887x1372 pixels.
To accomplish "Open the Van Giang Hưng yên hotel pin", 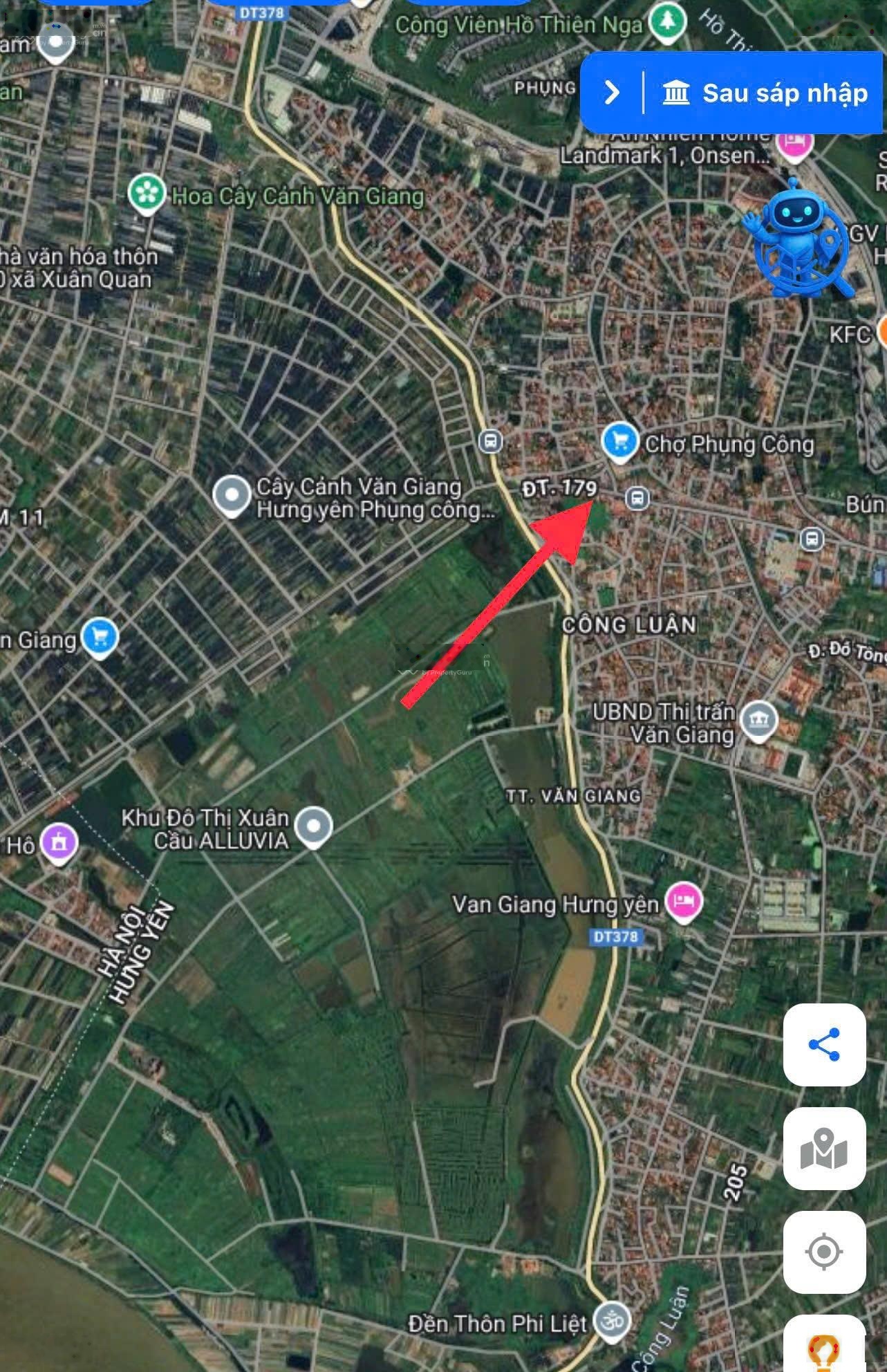I will pyautogui.click(x=684, y=901).
